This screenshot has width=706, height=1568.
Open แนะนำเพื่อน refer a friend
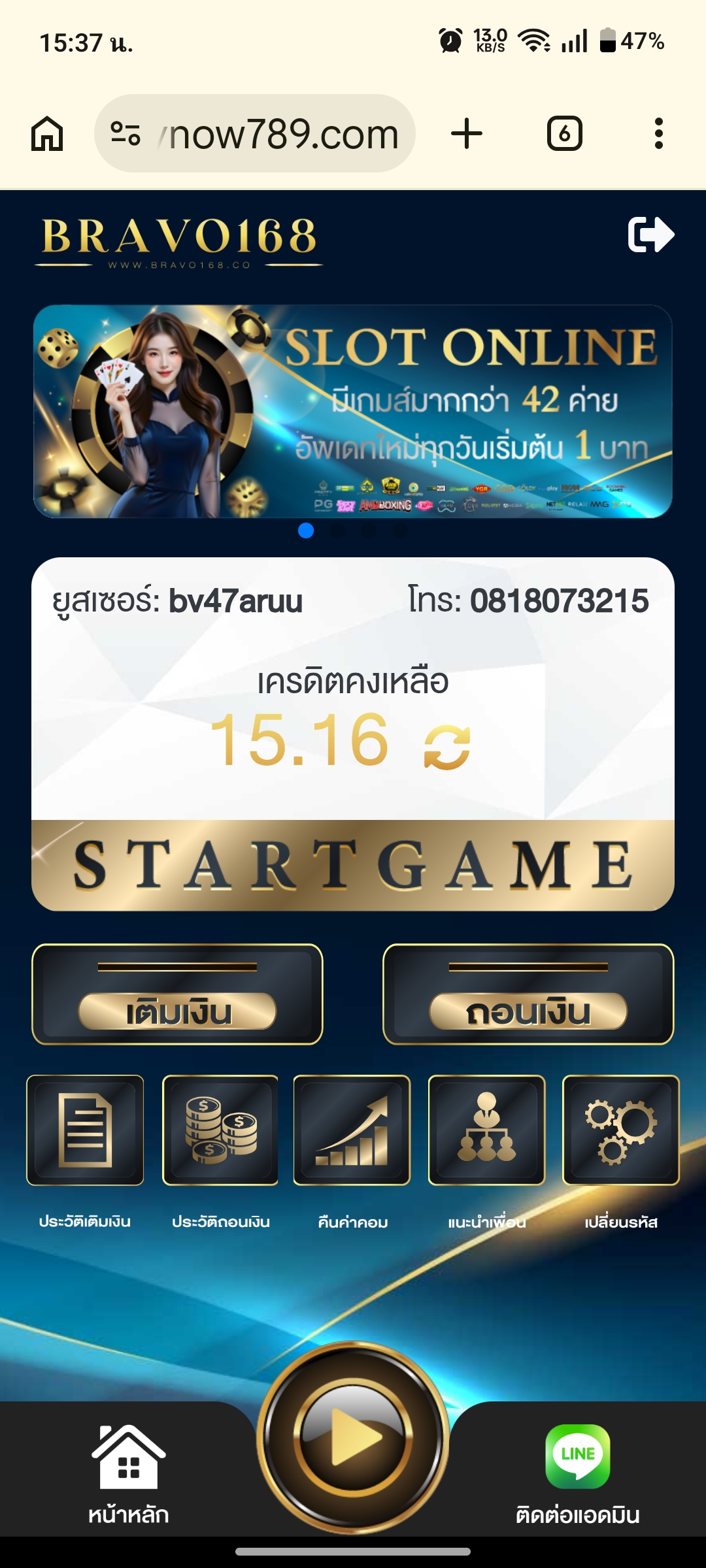click(x=487, y=1130)
